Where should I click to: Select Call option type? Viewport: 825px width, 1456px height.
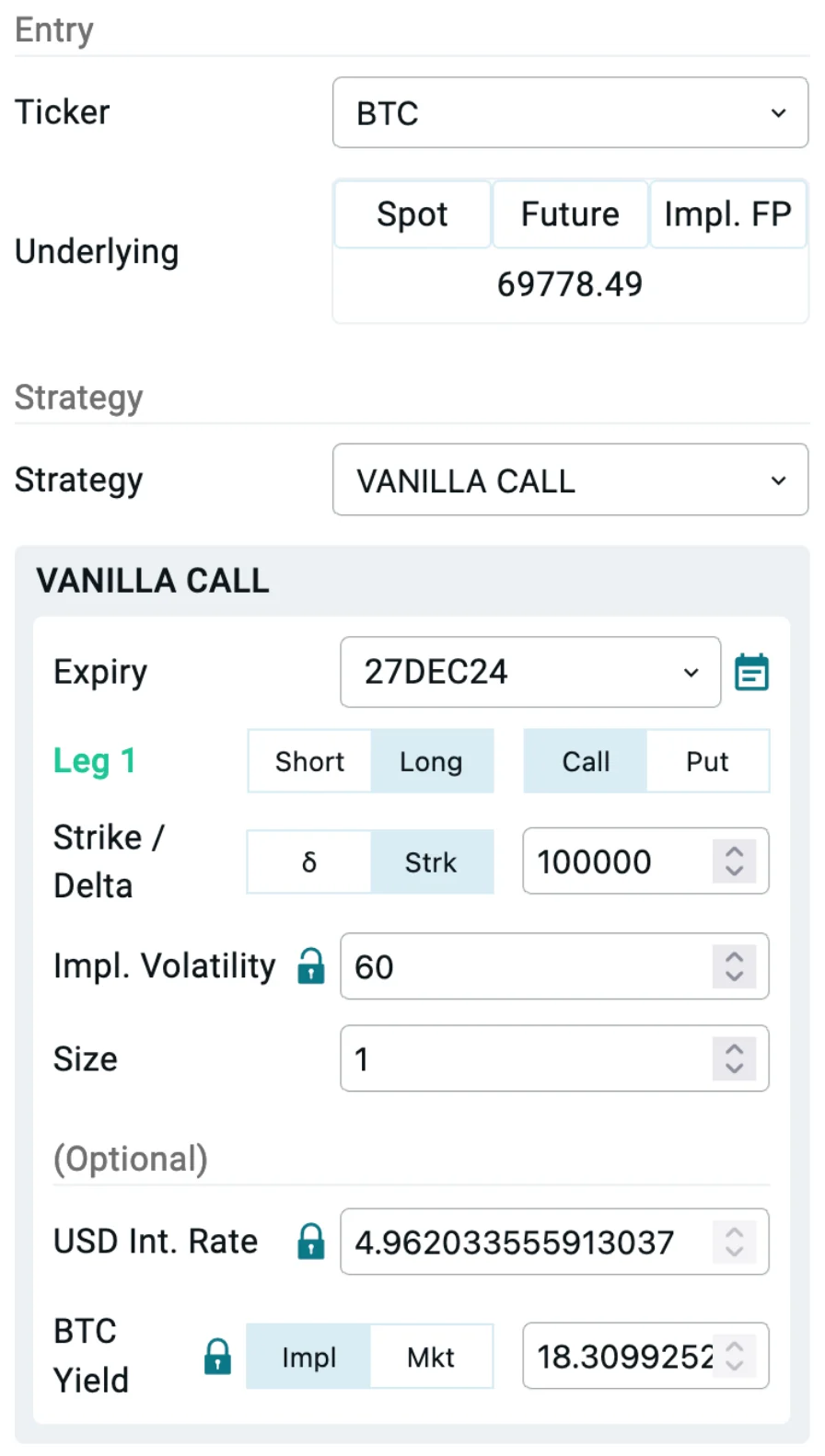(x=586, y=761)
